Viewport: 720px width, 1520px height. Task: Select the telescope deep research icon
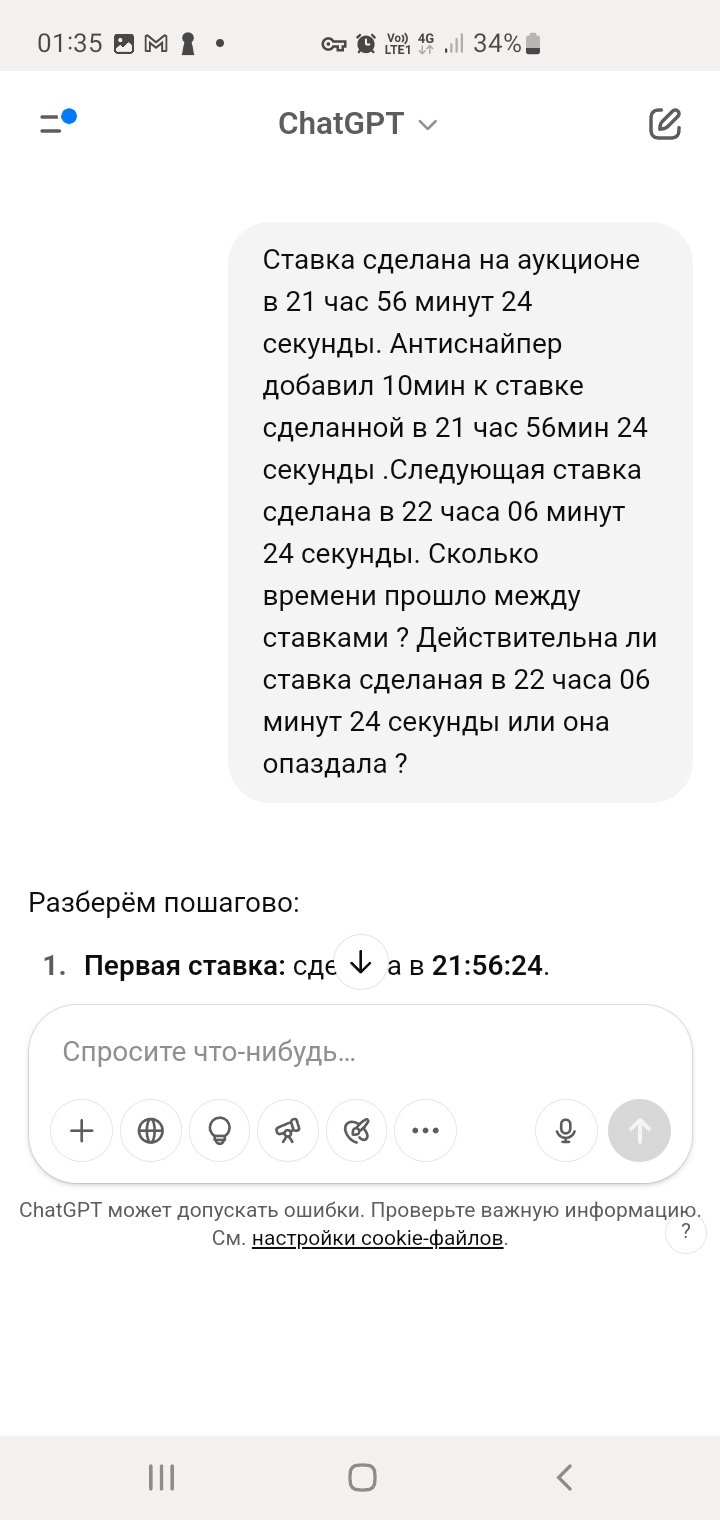click(288, 1130)
